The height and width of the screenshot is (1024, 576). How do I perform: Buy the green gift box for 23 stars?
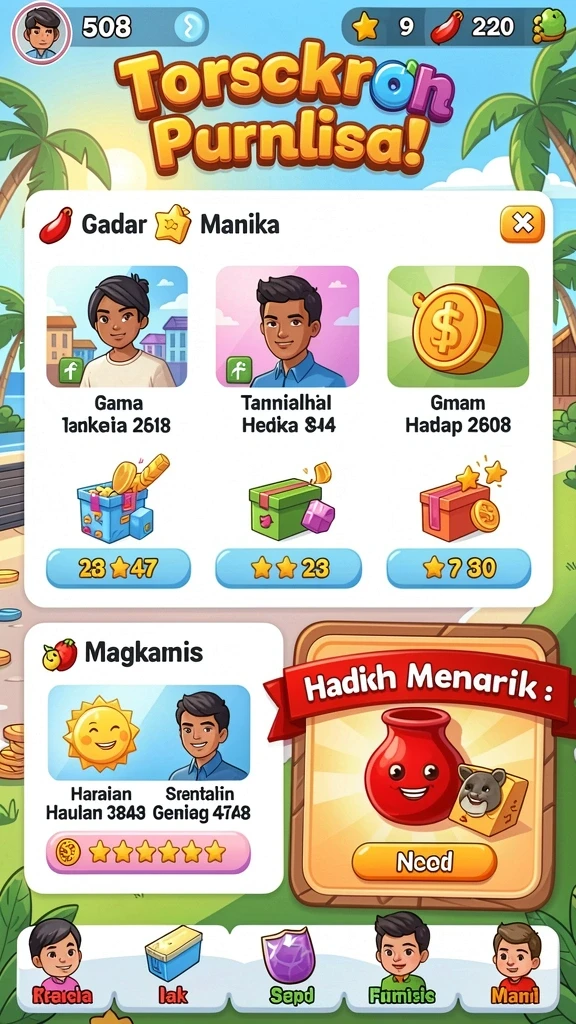tap(288, 568)
